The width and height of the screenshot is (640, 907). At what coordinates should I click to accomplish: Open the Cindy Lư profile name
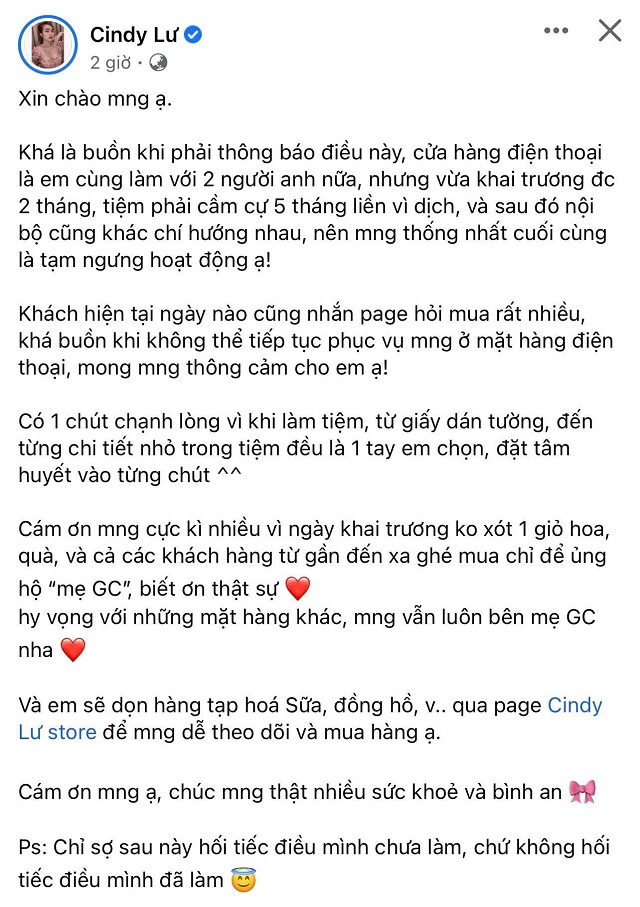132,35
